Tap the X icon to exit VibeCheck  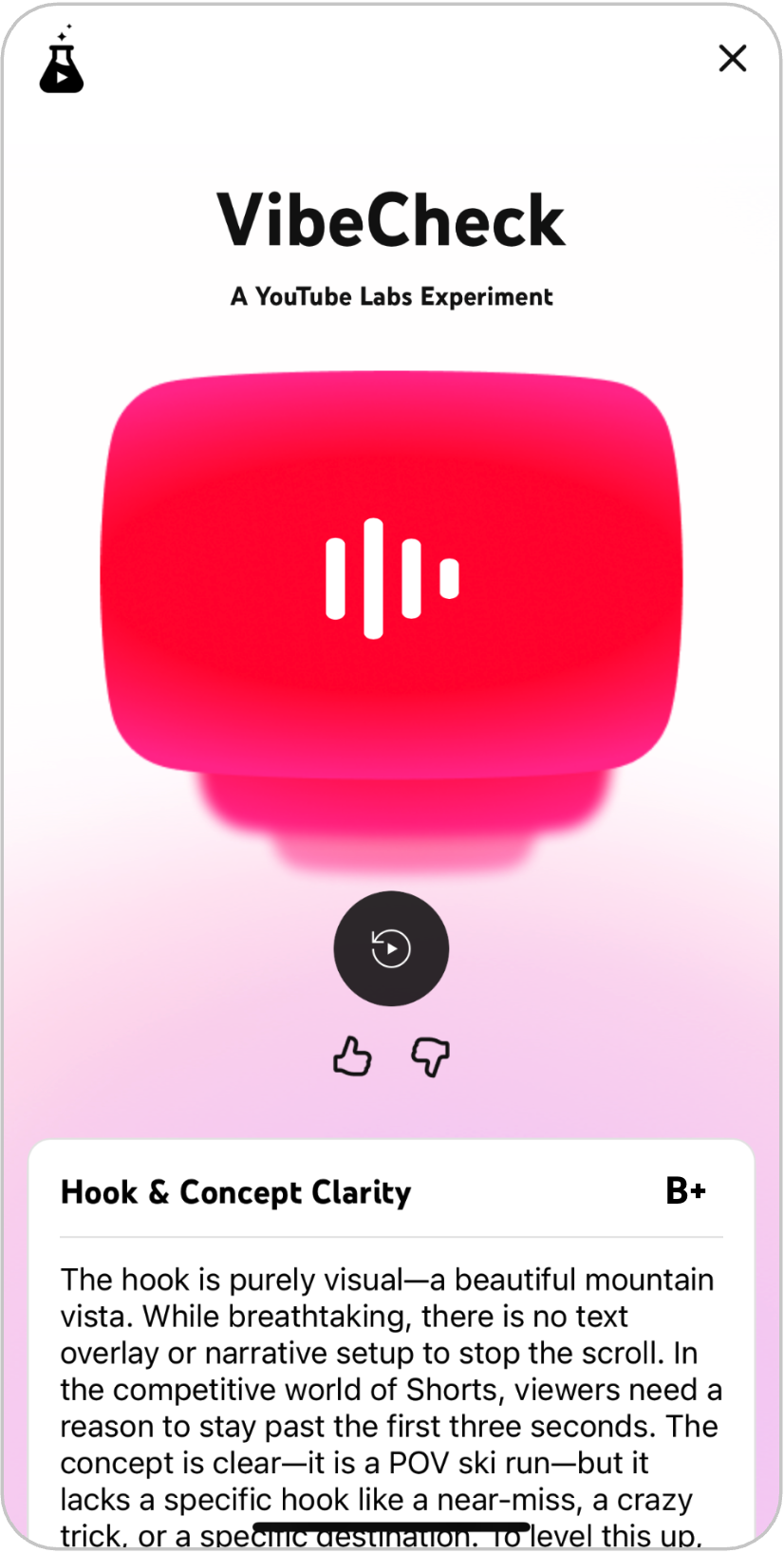click(x=732, y=58)
